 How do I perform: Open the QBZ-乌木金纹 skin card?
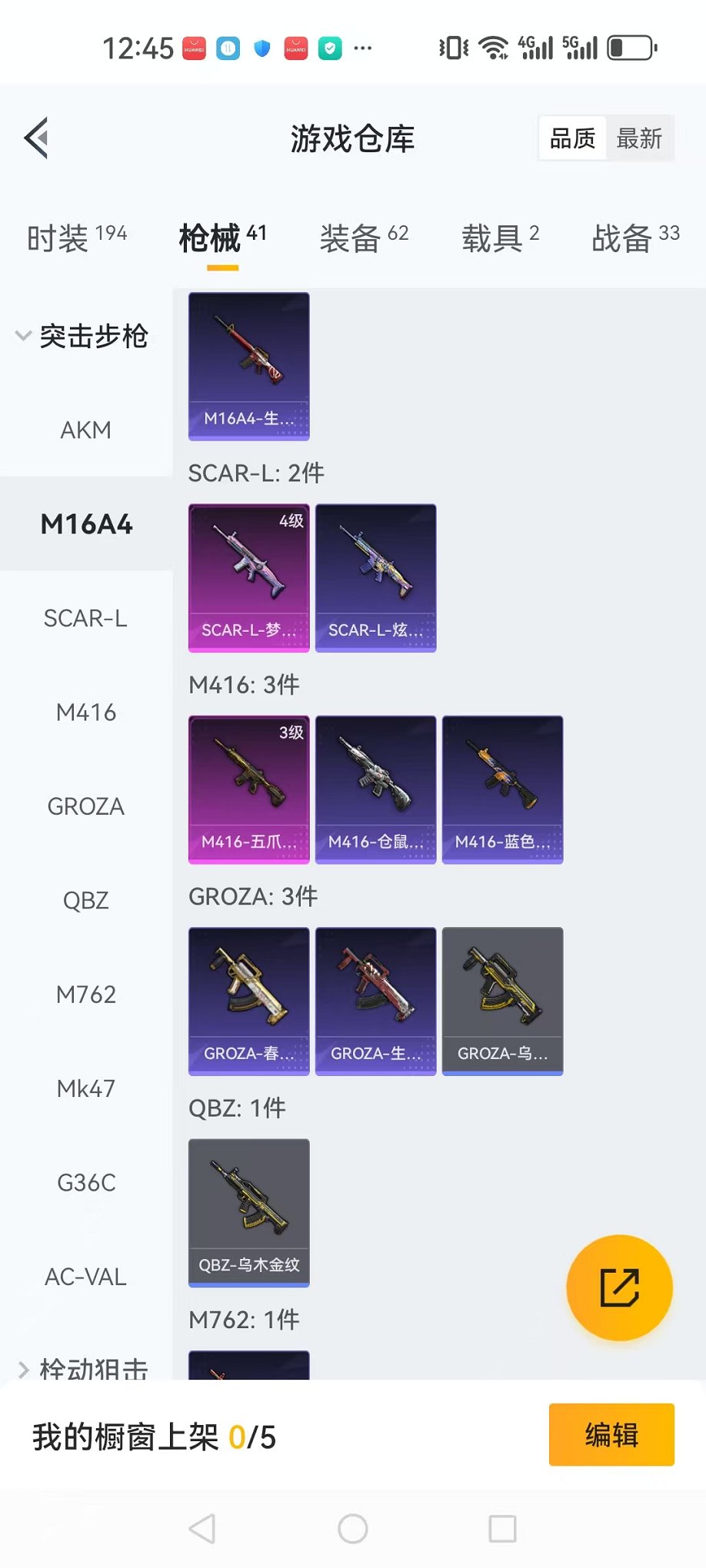click(249, 1212)
